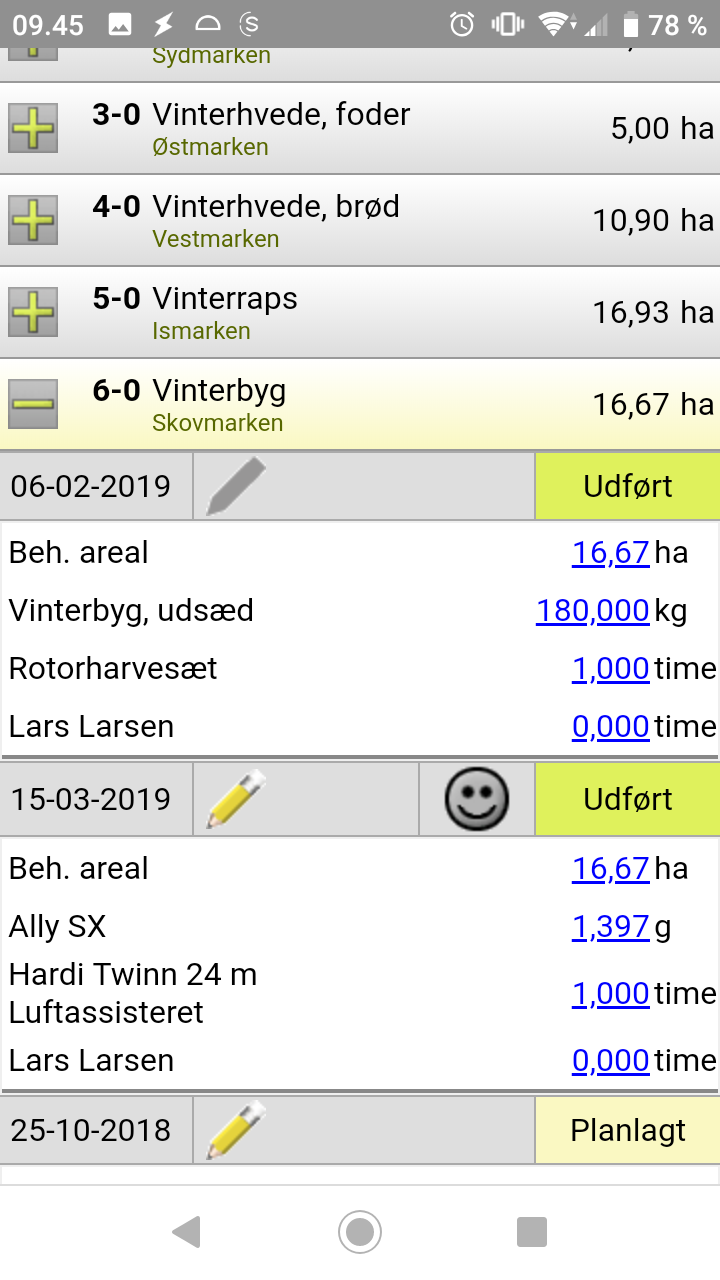Go back using the system back button

[x=187, y=1232]
